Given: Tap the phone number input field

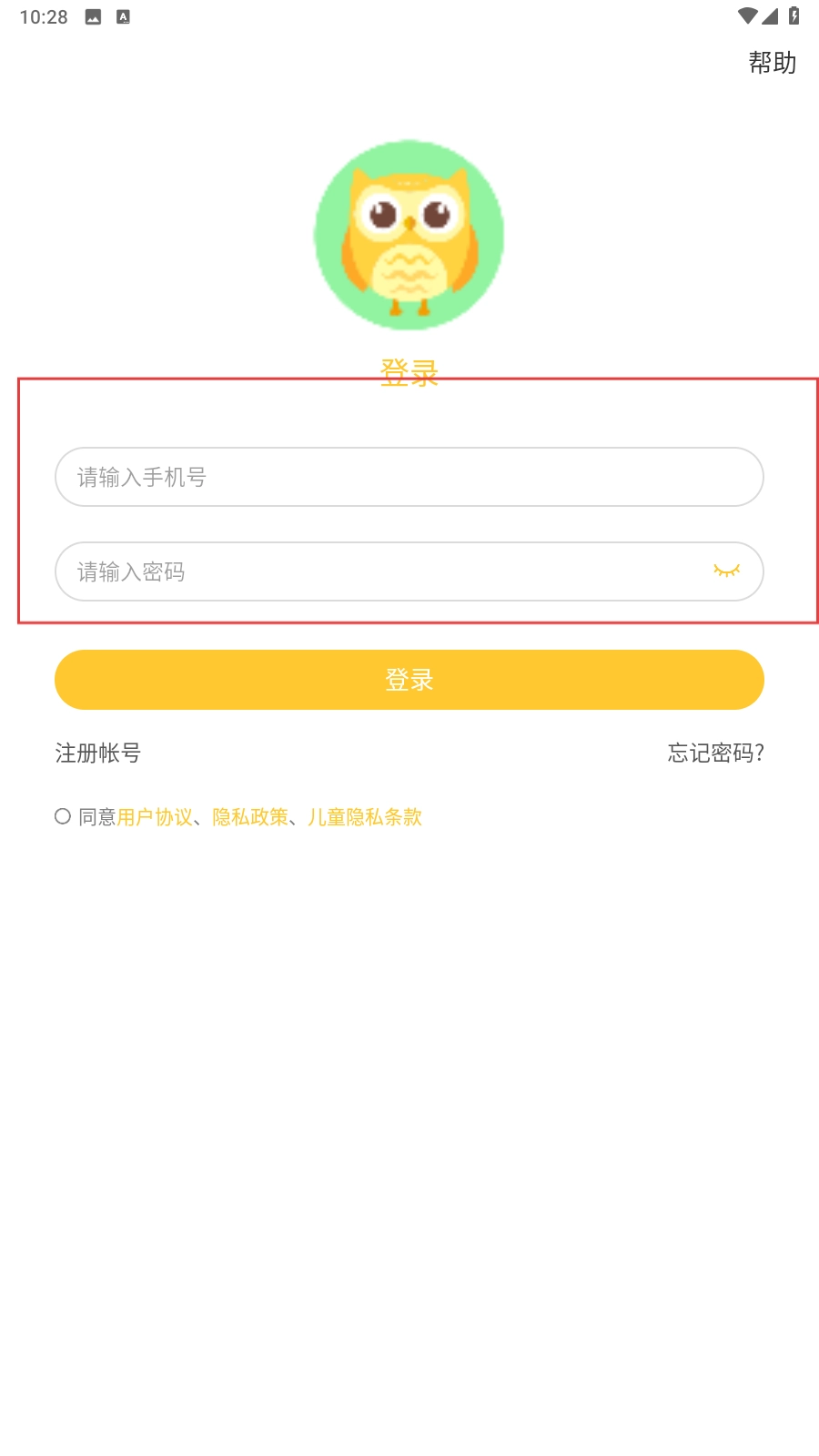Looking at the screenshot, I should click(409, 477).
